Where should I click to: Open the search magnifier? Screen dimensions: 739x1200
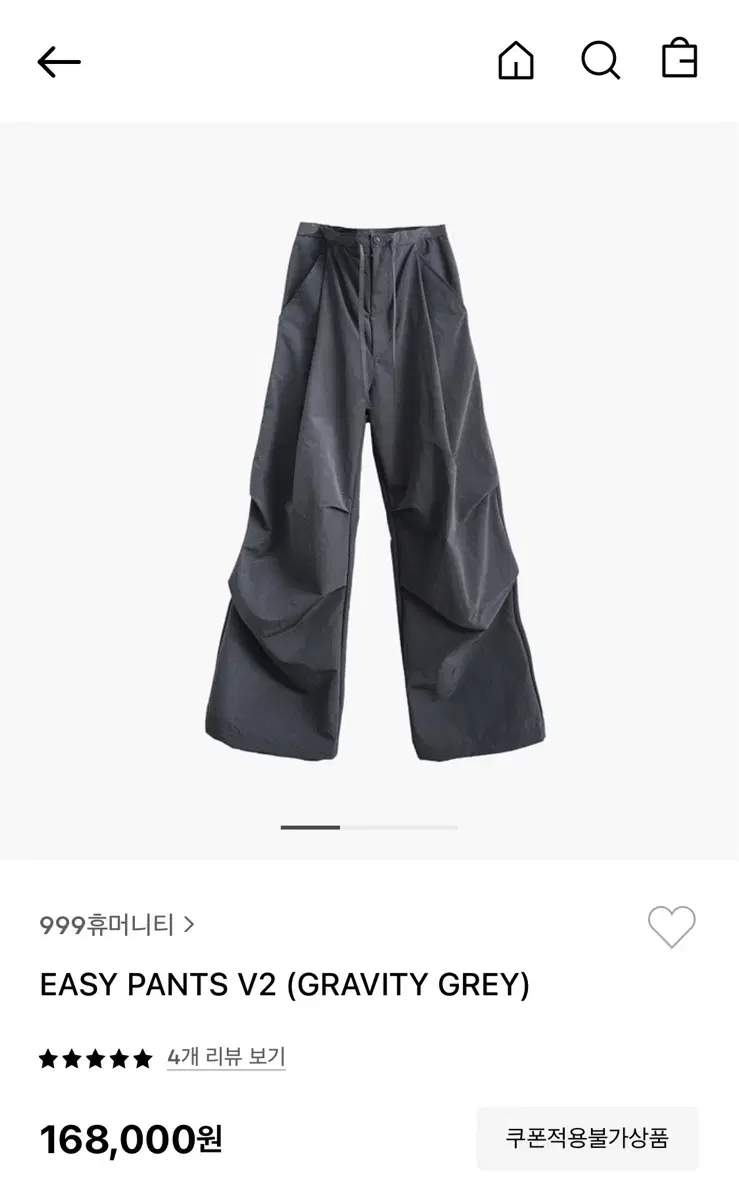click(600, 60)
